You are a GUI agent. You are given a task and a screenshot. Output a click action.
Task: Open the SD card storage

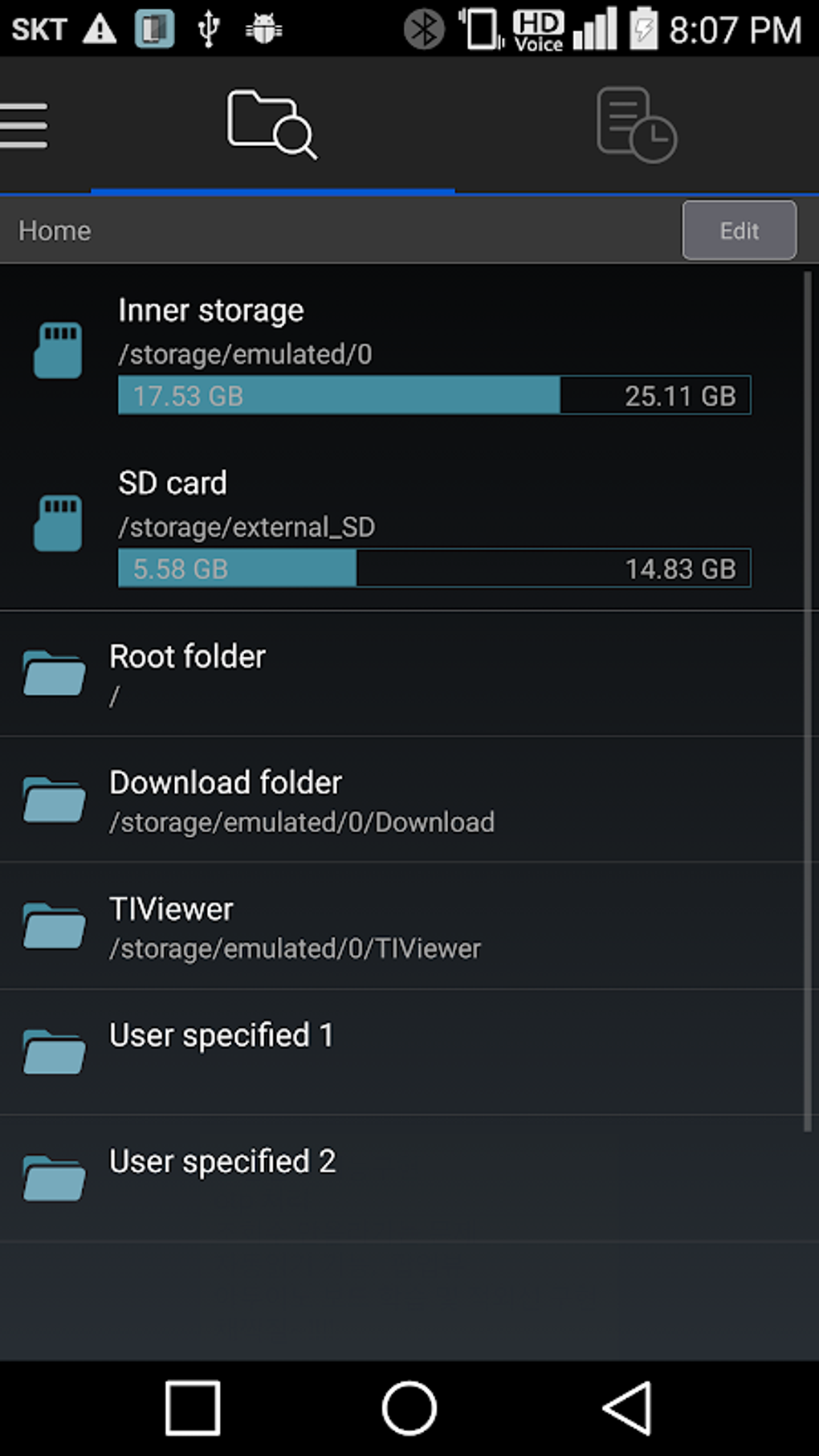pos(401,524)
